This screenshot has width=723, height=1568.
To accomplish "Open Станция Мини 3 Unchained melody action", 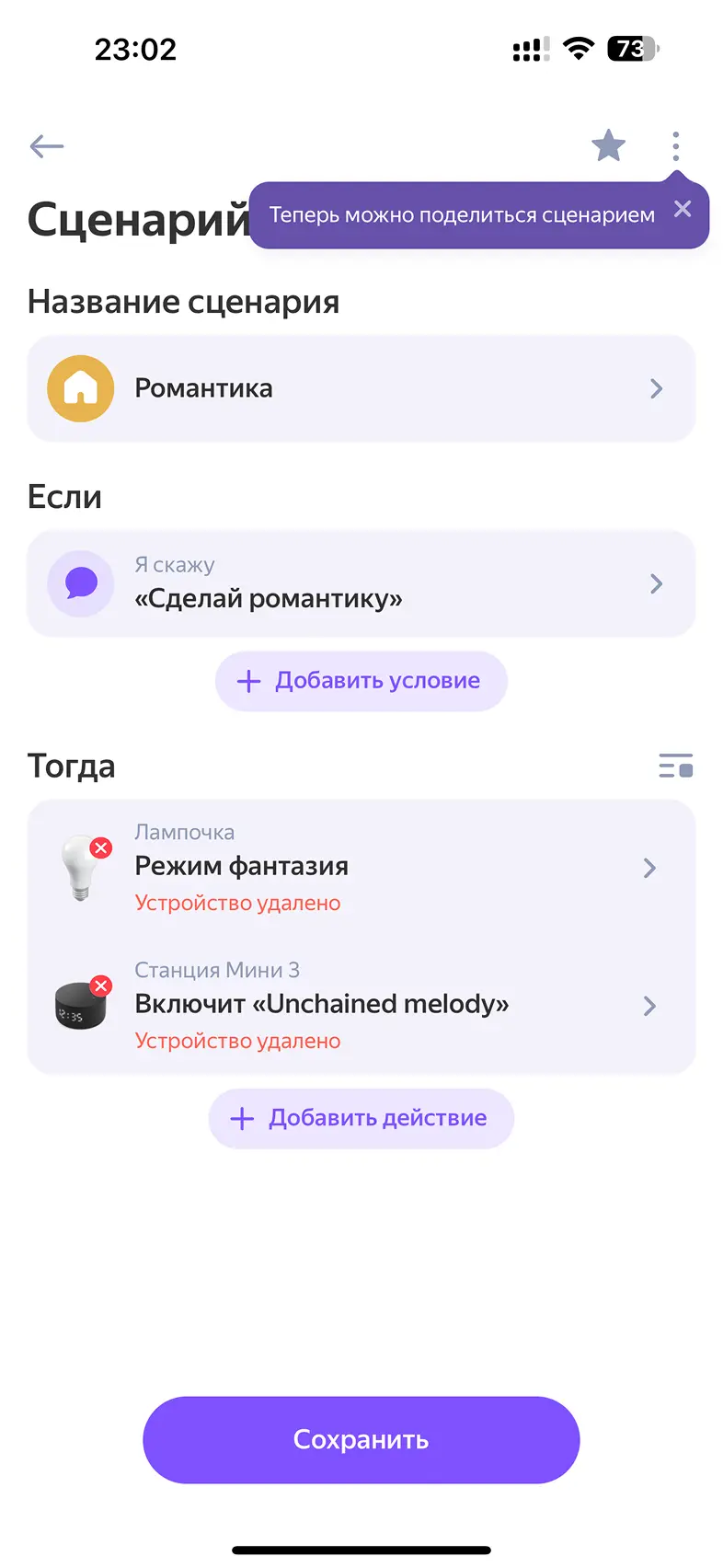I will pos(361,1005).
